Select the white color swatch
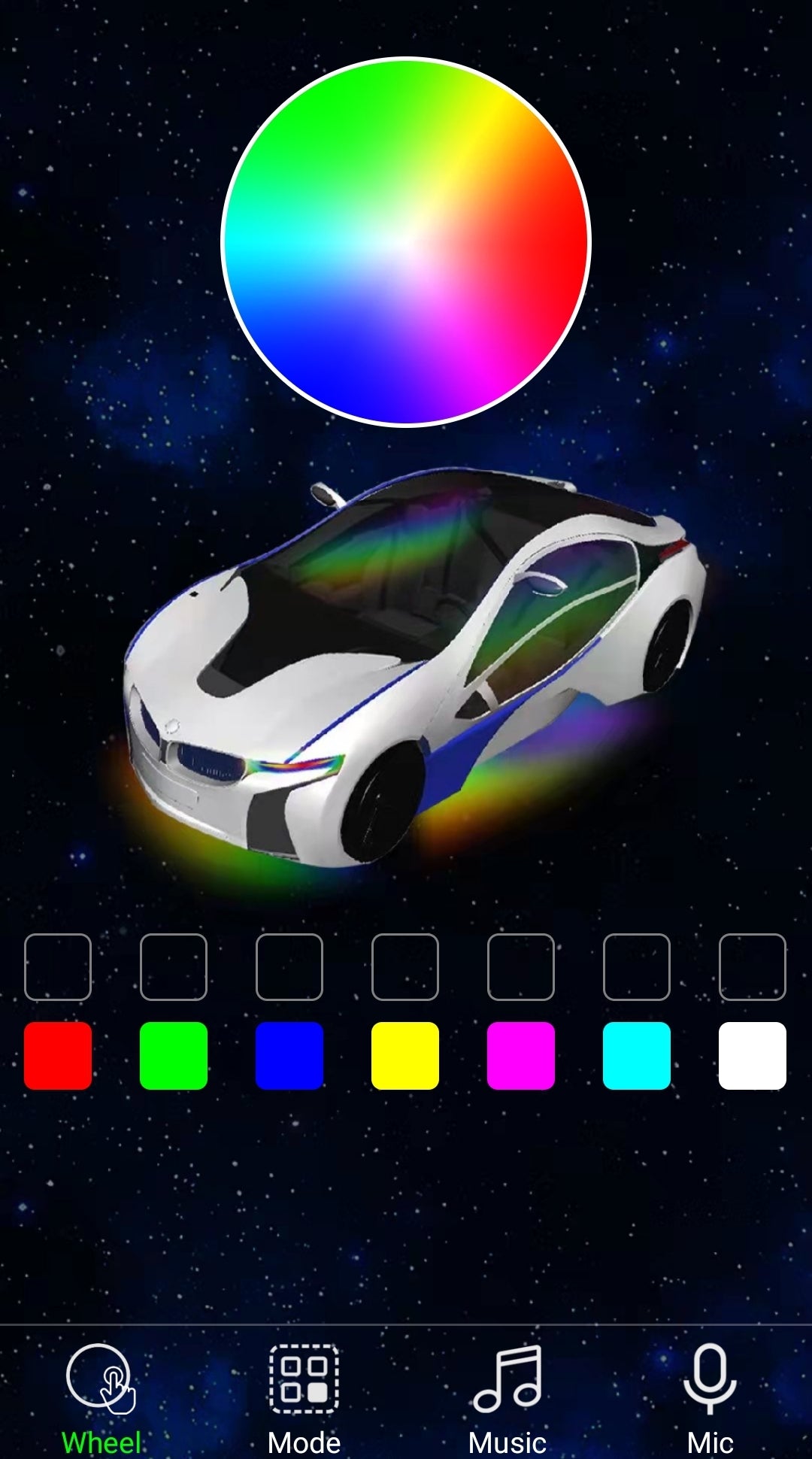The image size is (812, 1459). 753,1055
